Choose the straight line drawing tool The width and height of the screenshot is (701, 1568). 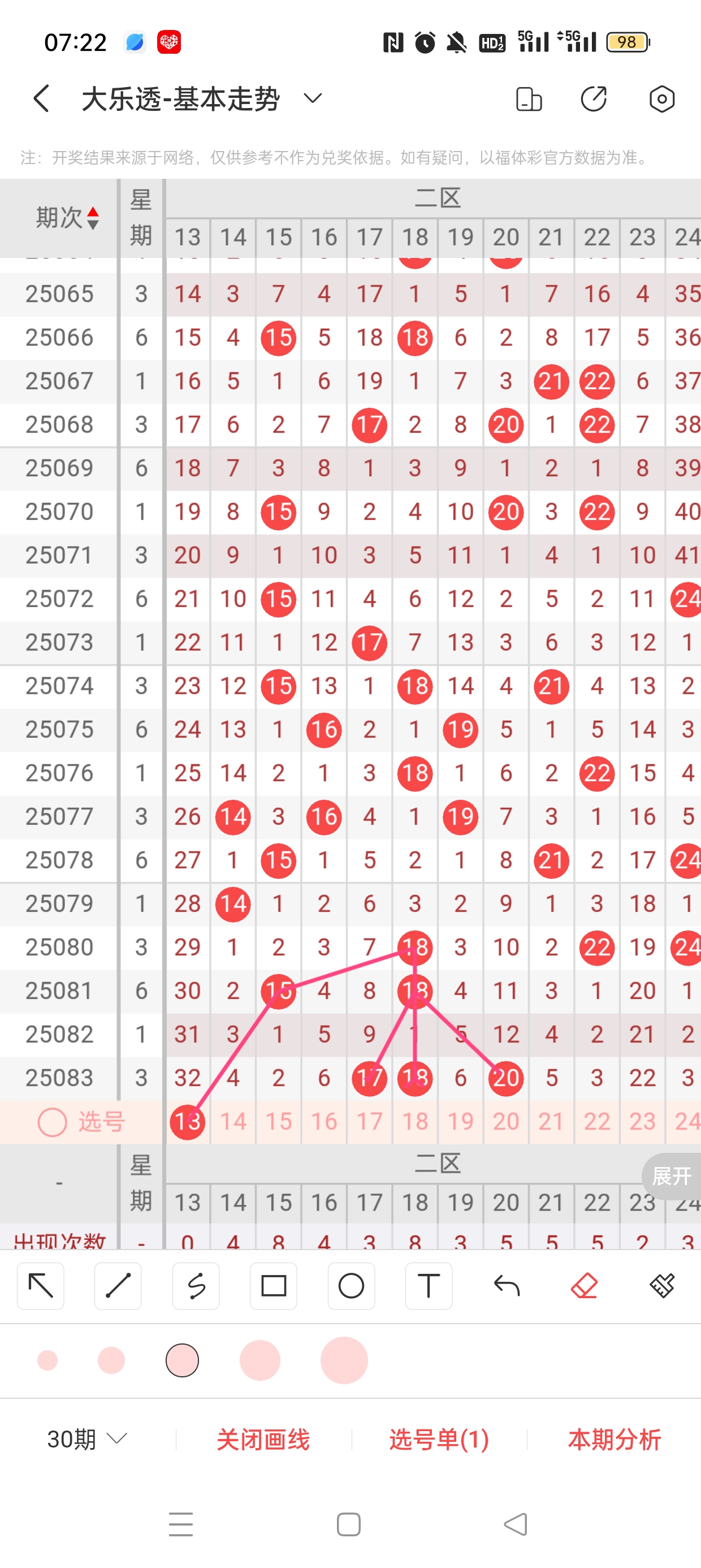pos(118,1286)
